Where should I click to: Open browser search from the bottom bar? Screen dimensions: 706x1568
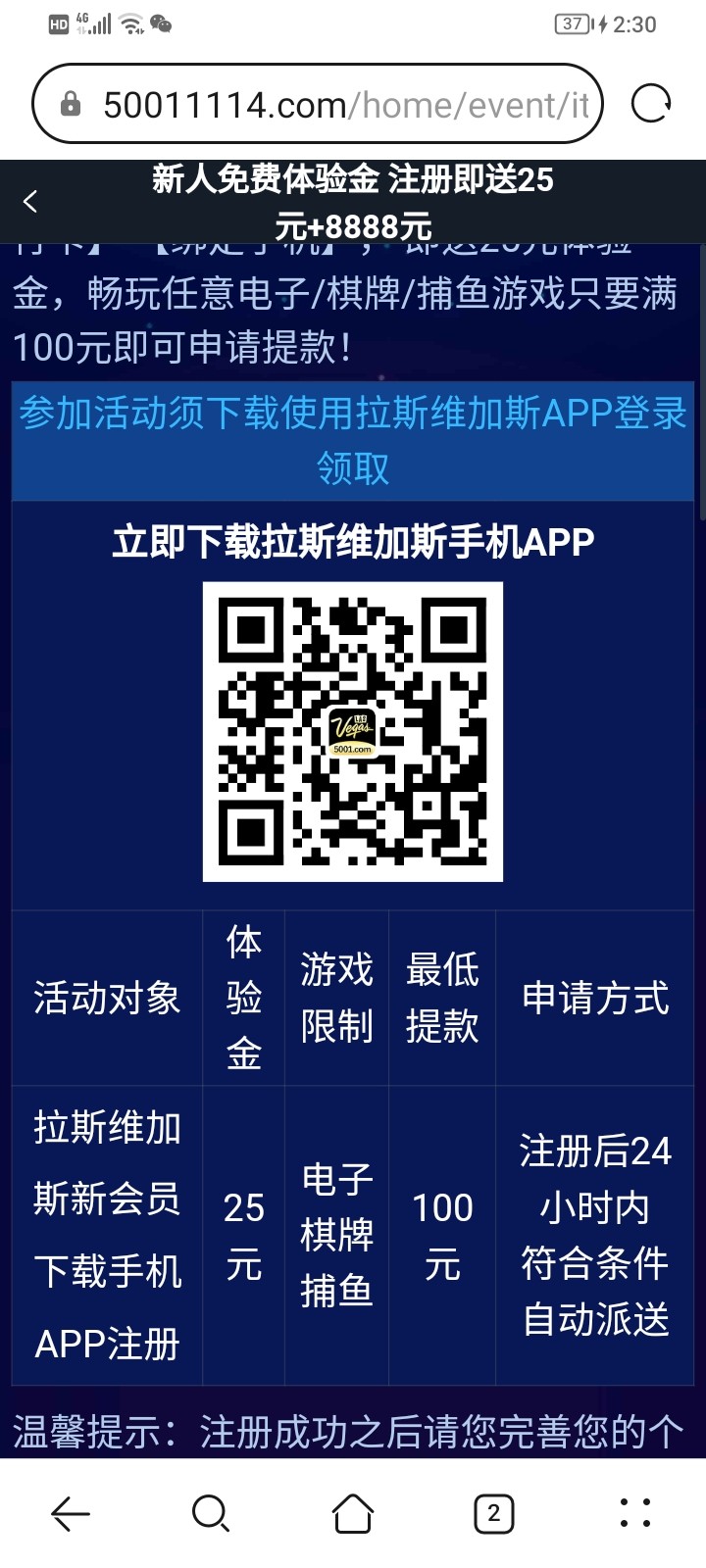coord(211,1514)
